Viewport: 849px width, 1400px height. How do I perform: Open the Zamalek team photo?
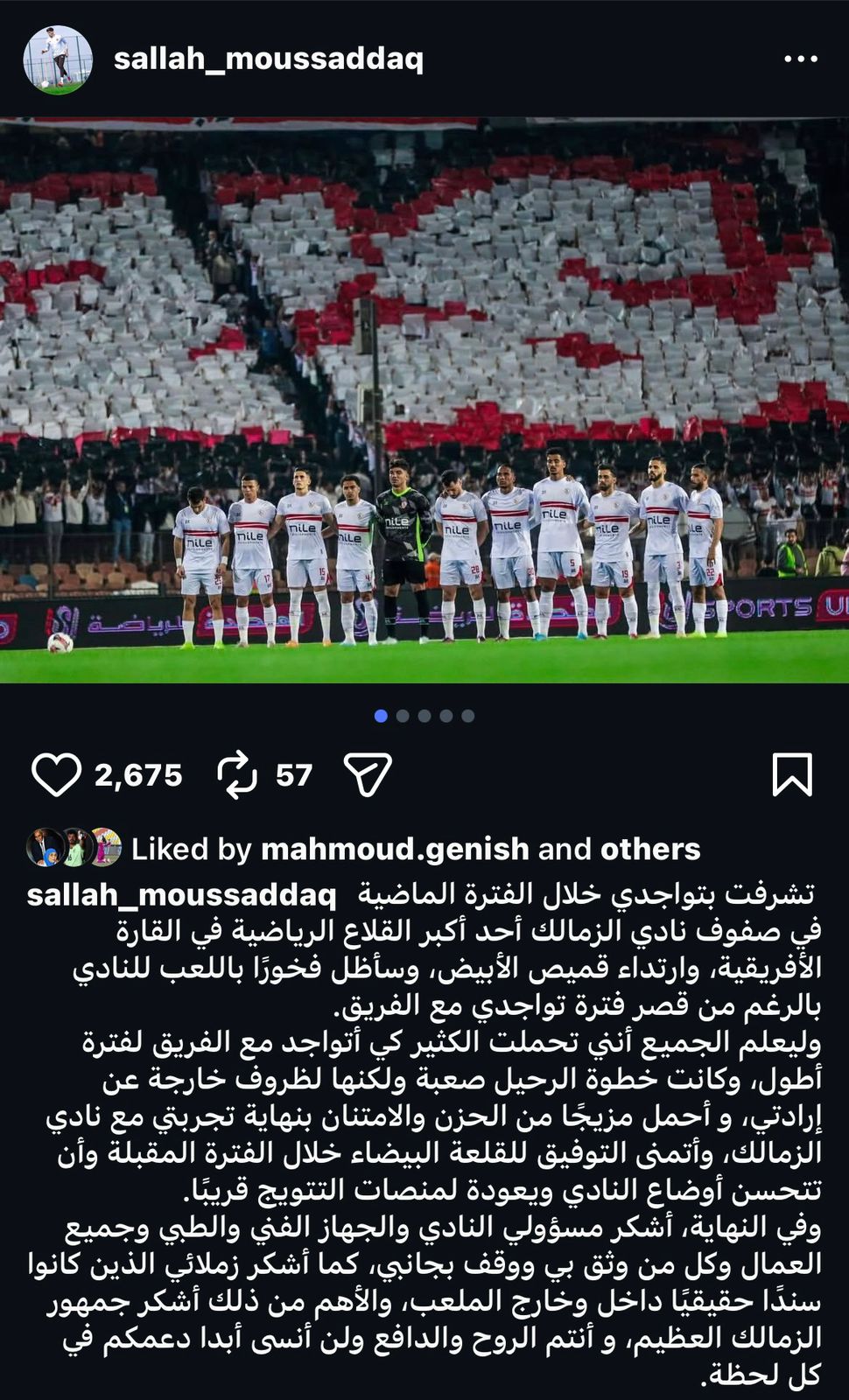424,400
